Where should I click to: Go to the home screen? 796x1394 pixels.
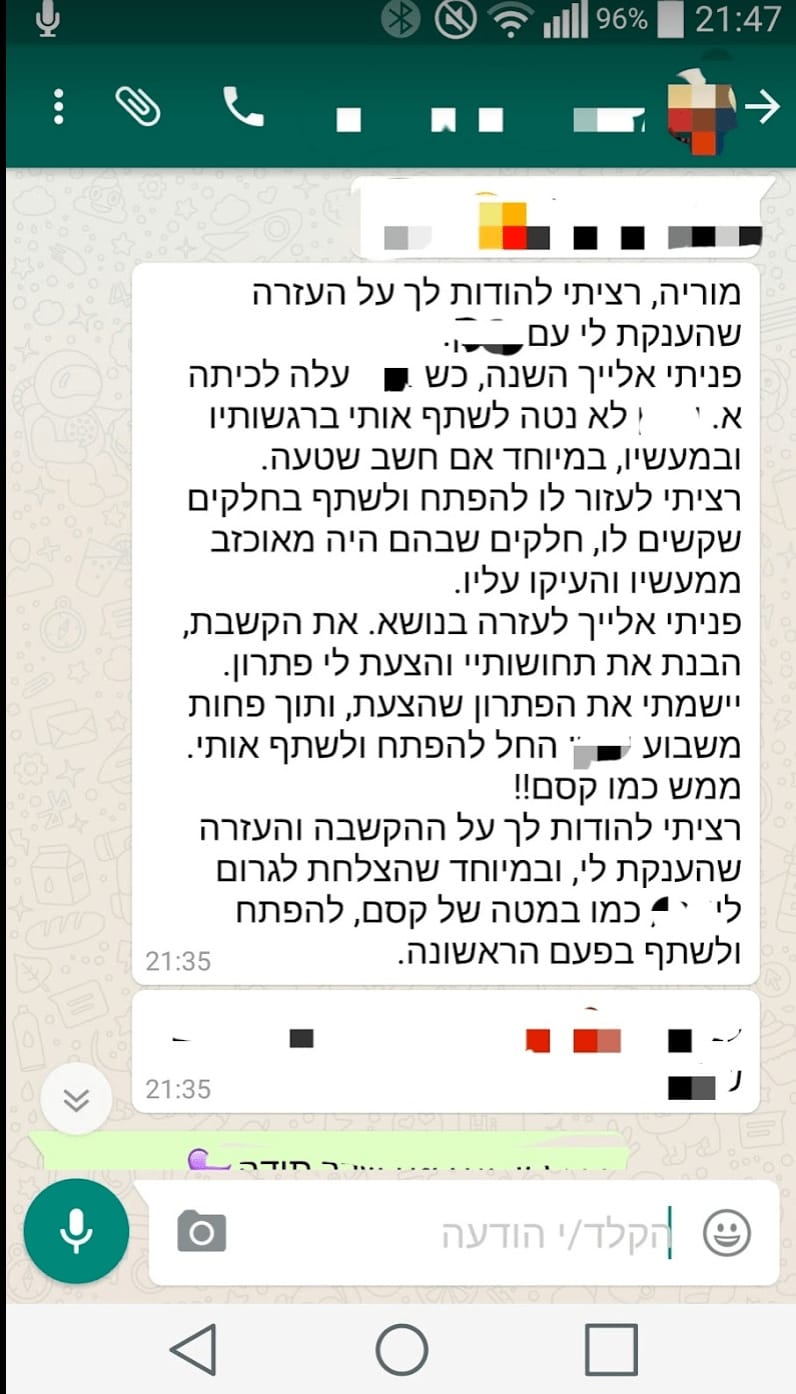click(402, 1349)
